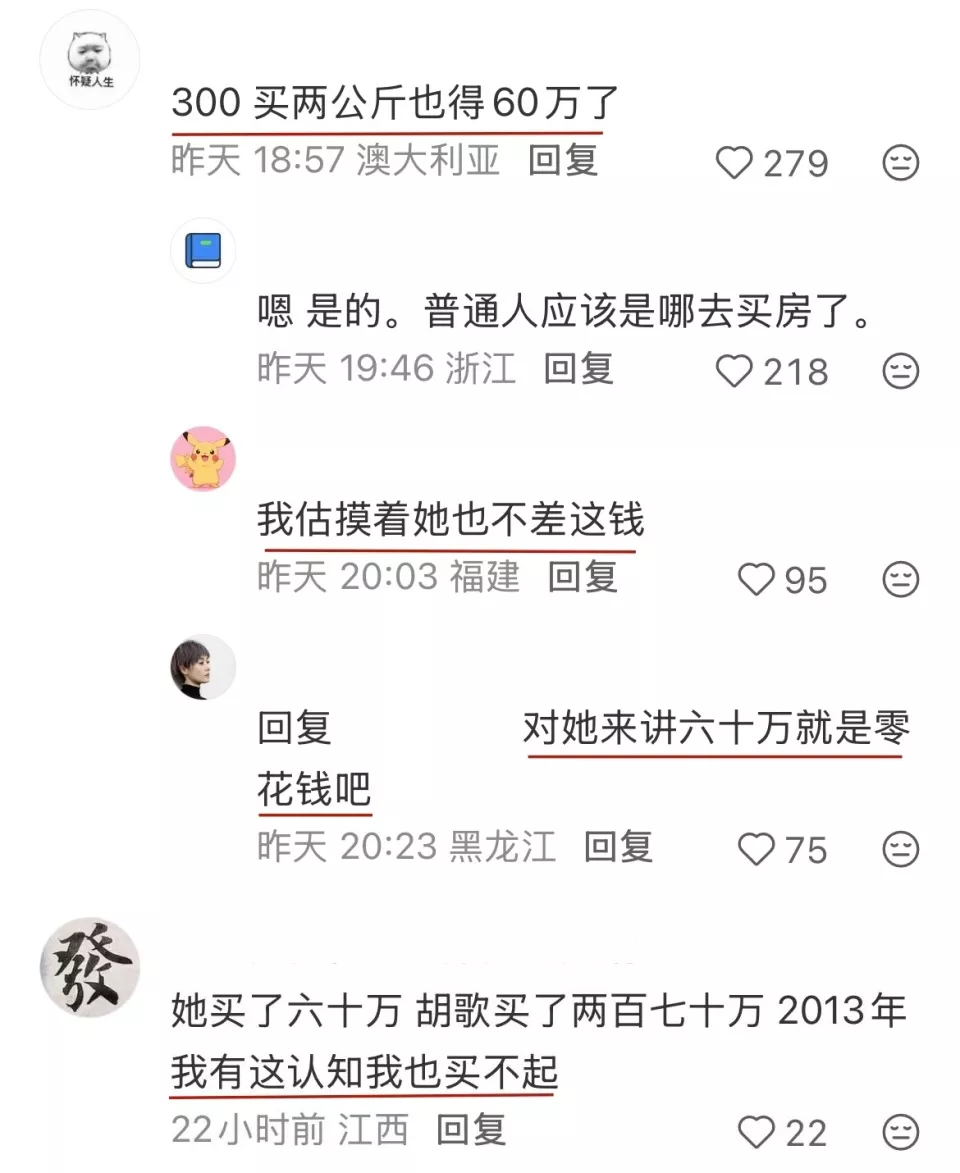
Task: Dislike the comment mentioning 胡歌
Action: (900, 1132)
